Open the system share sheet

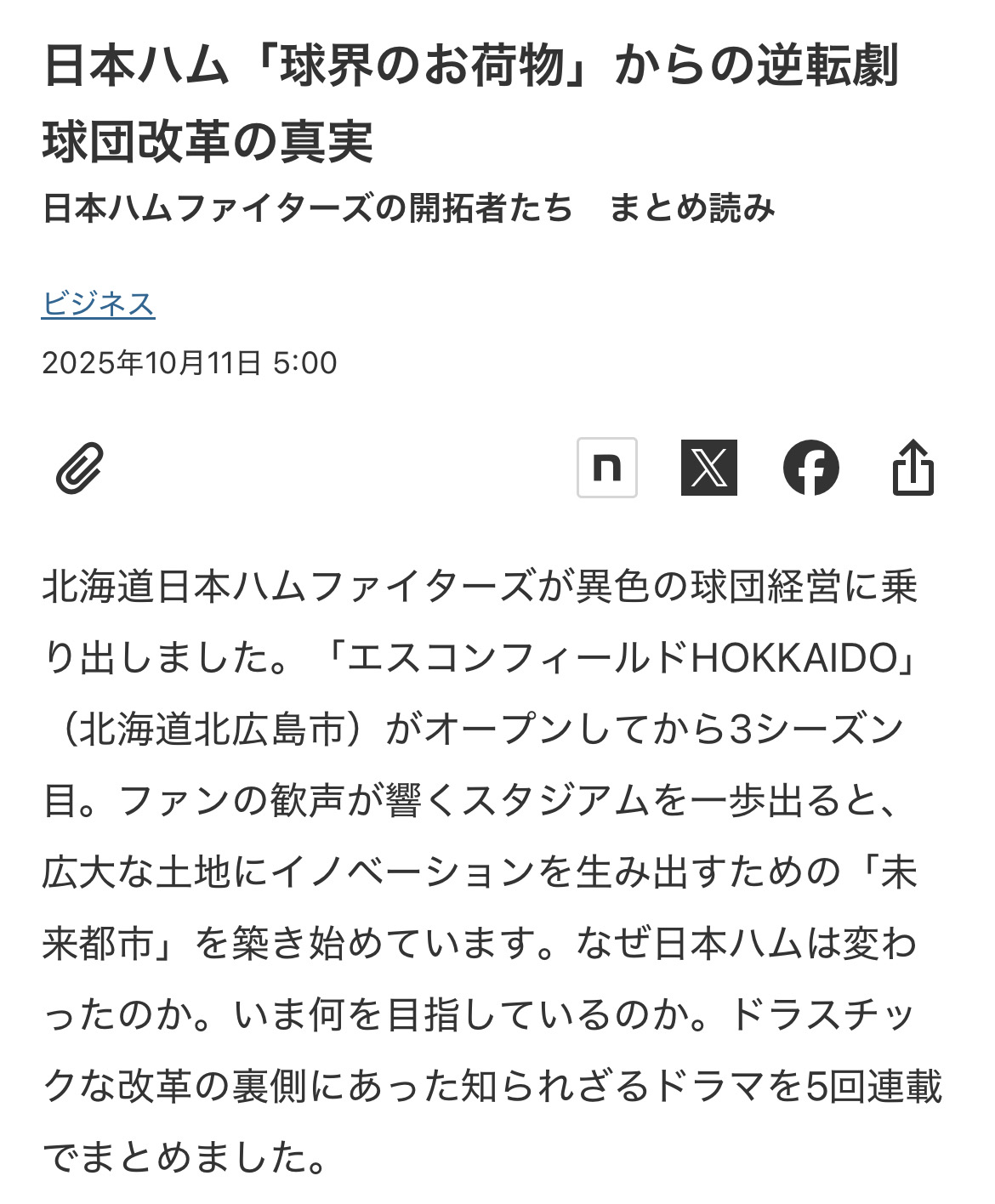[x=913, y=468]
